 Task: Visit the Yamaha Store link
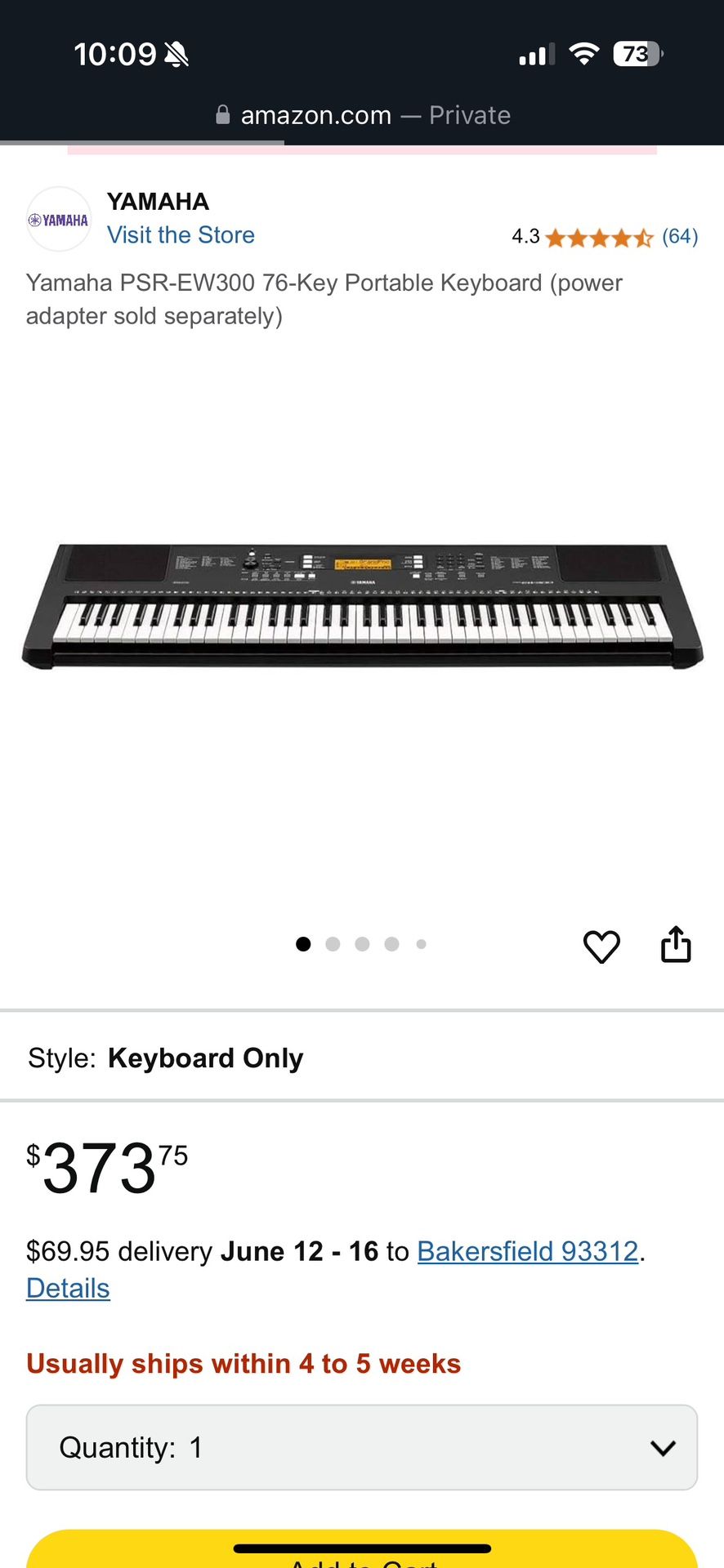pyautogui.click(x=181, y=235)
